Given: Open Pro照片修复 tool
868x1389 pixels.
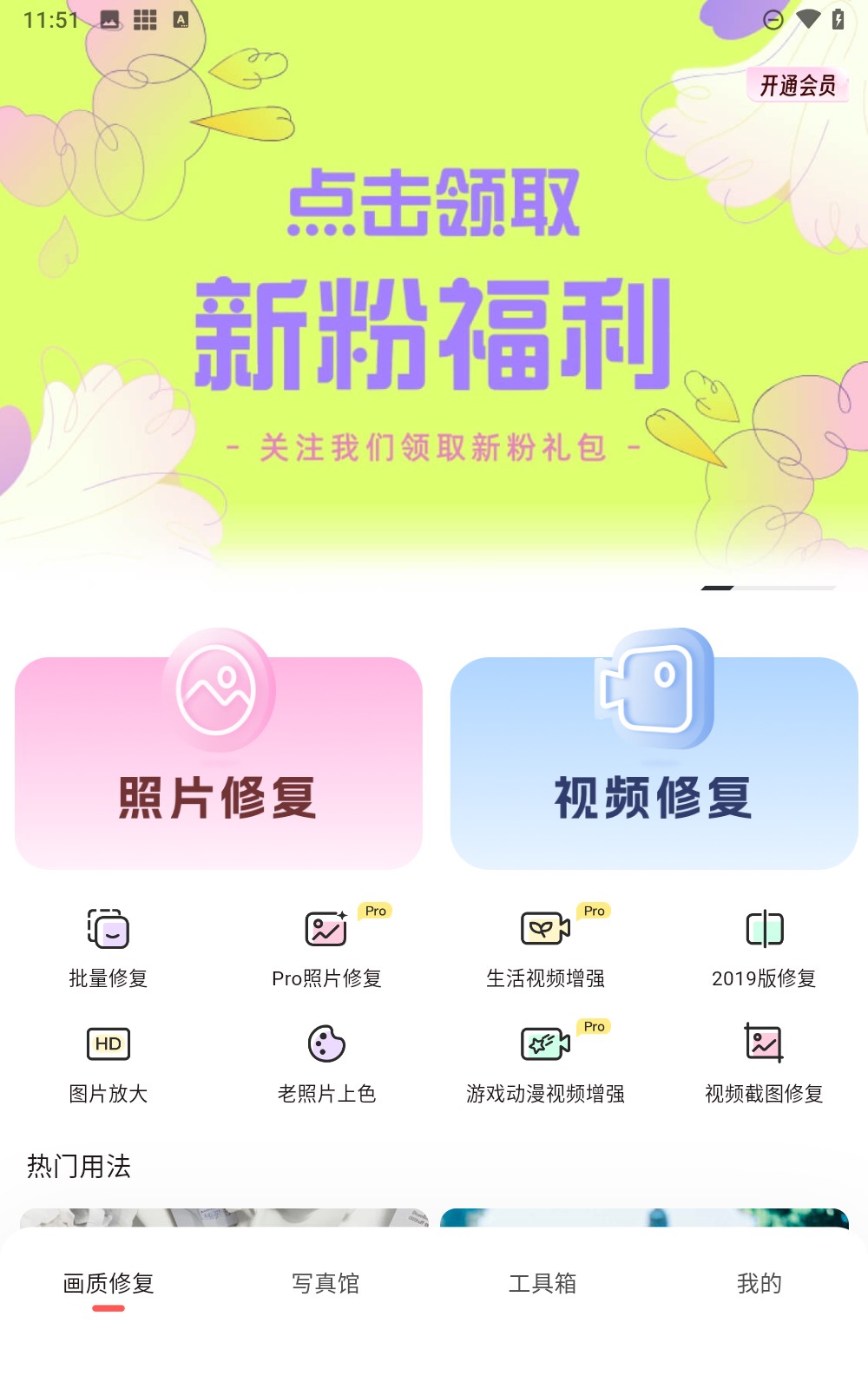Looking at the screenshot, I should pos(326,946).
